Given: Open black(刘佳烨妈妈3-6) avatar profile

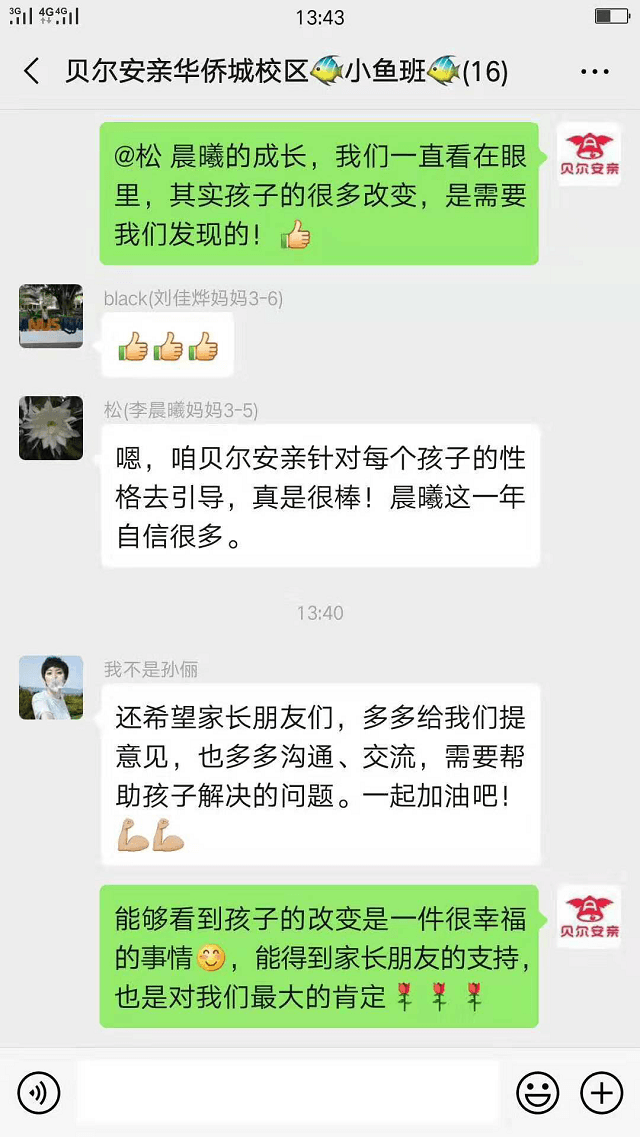Looking at the screenshot, I should [x=51, y=316].
